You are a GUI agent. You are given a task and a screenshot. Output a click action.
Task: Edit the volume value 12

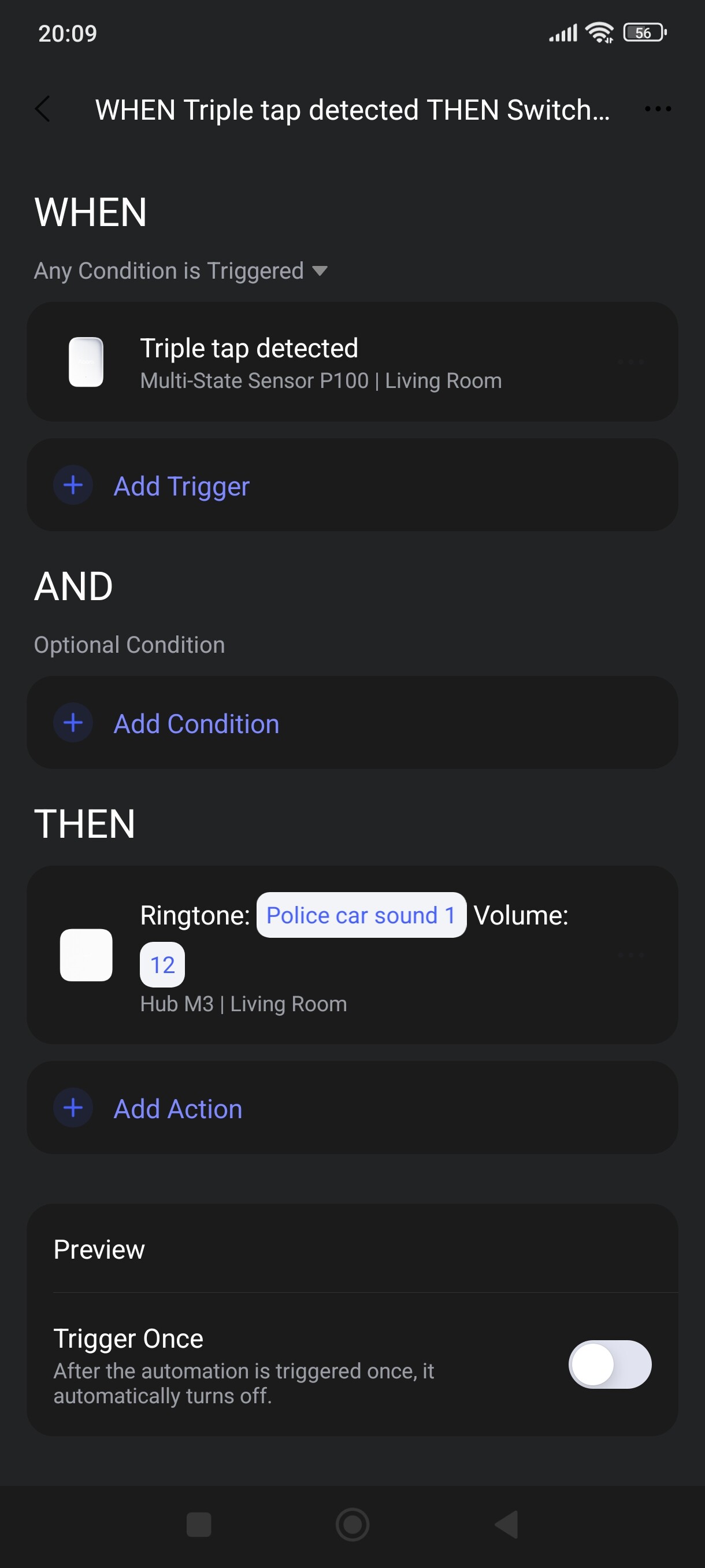click(x=162, y=965)
